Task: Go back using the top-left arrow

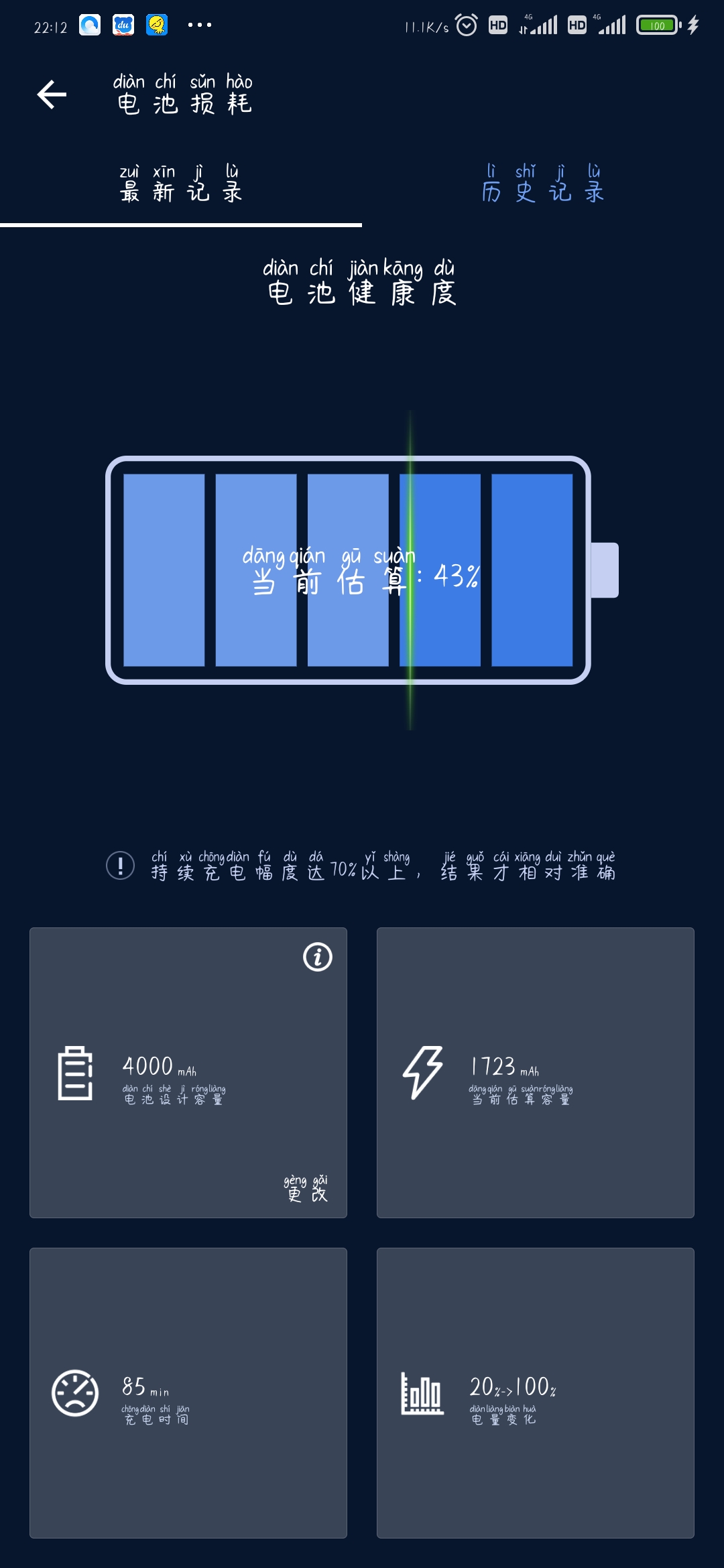Action: click(52, 94)
